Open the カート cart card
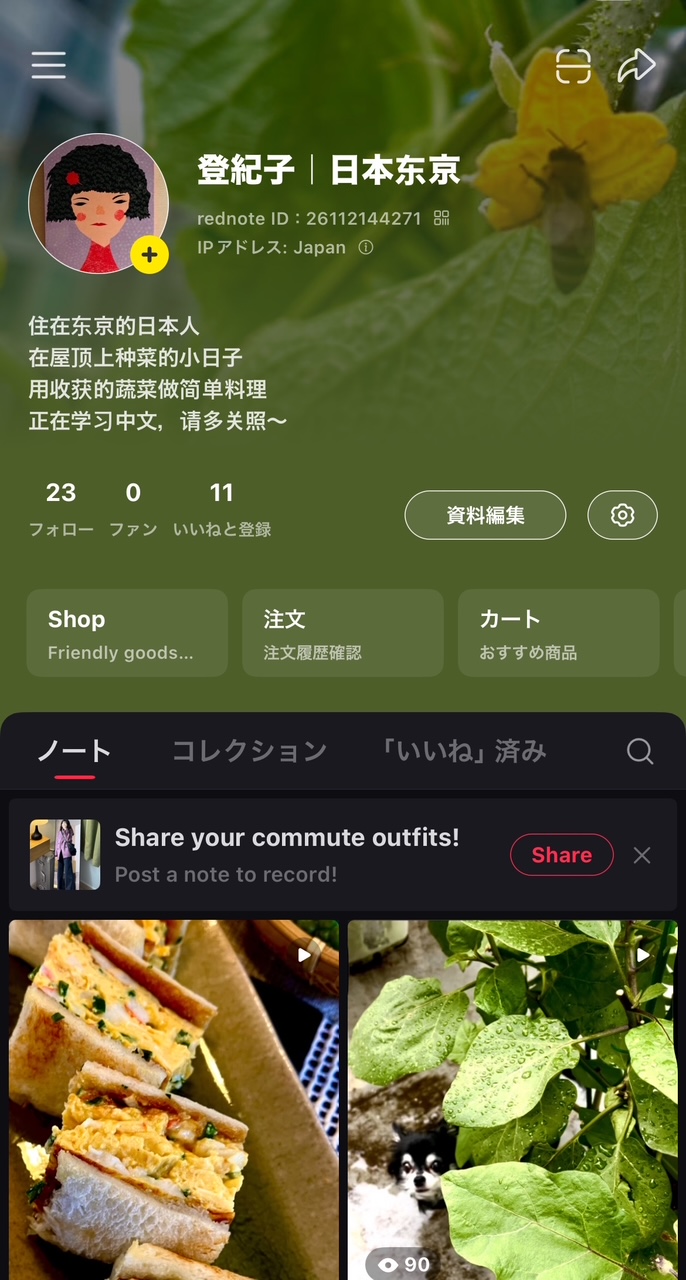686x1280 pixels. tap(558, 633)
